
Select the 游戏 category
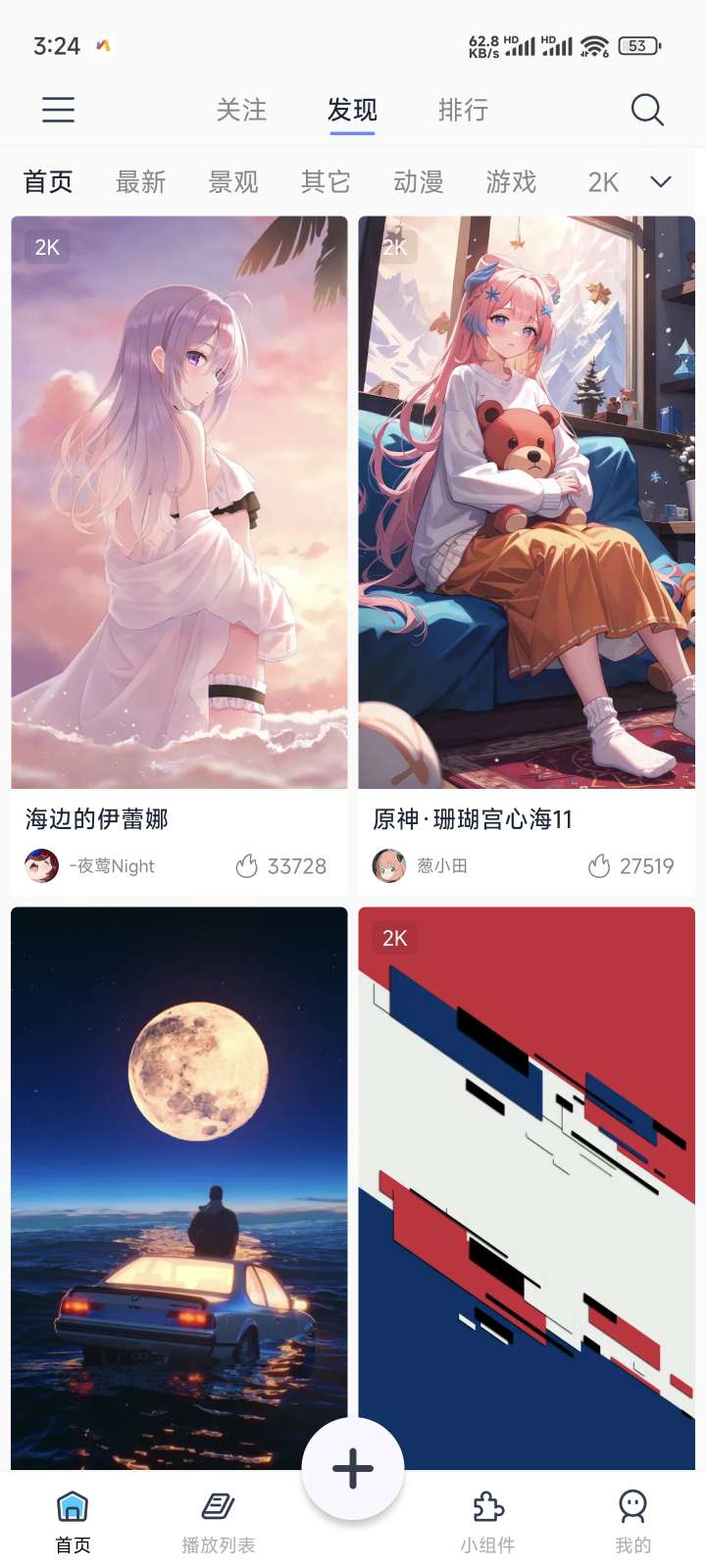(x=511, y=182)
